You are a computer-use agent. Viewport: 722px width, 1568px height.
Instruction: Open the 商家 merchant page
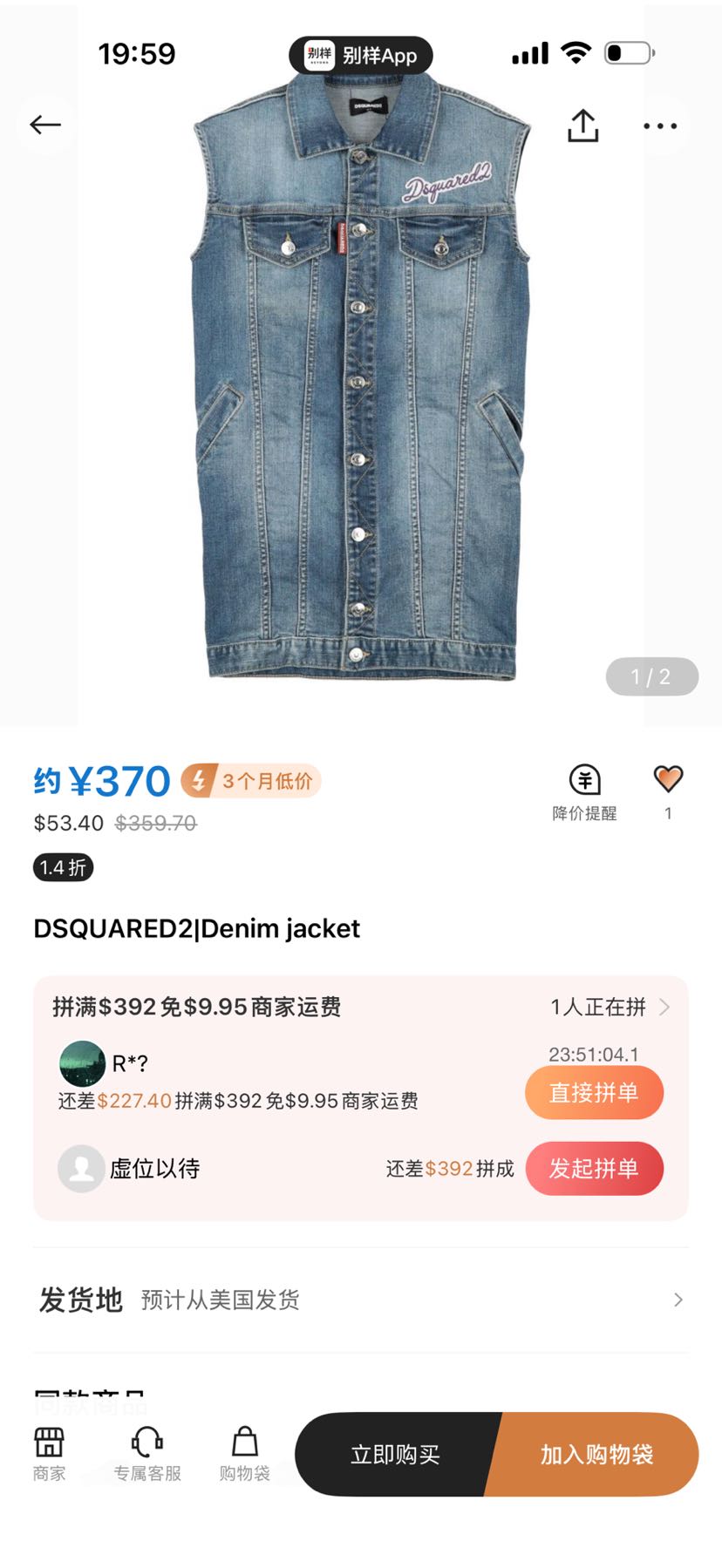pos(49,1454)
